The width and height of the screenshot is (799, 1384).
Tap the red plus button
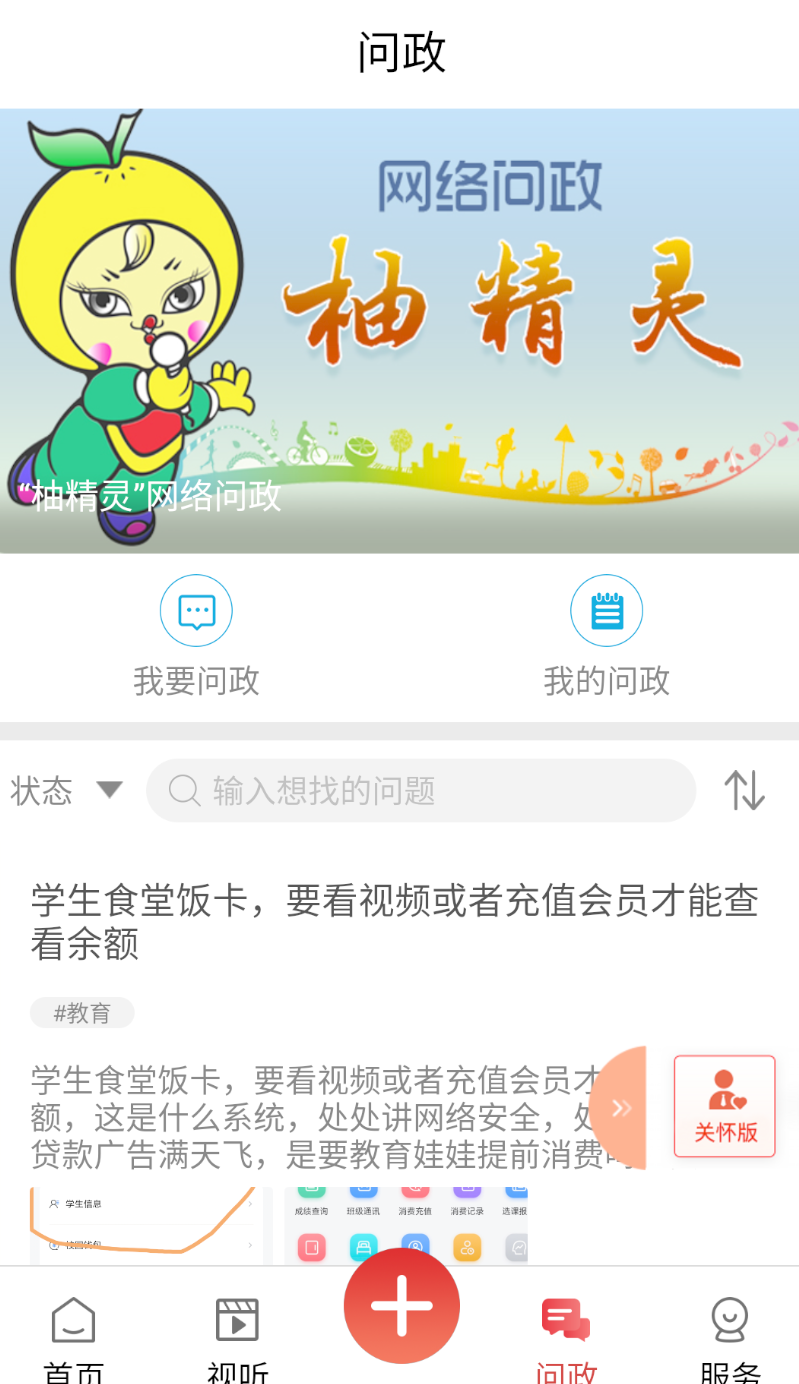coord(401,1306)
